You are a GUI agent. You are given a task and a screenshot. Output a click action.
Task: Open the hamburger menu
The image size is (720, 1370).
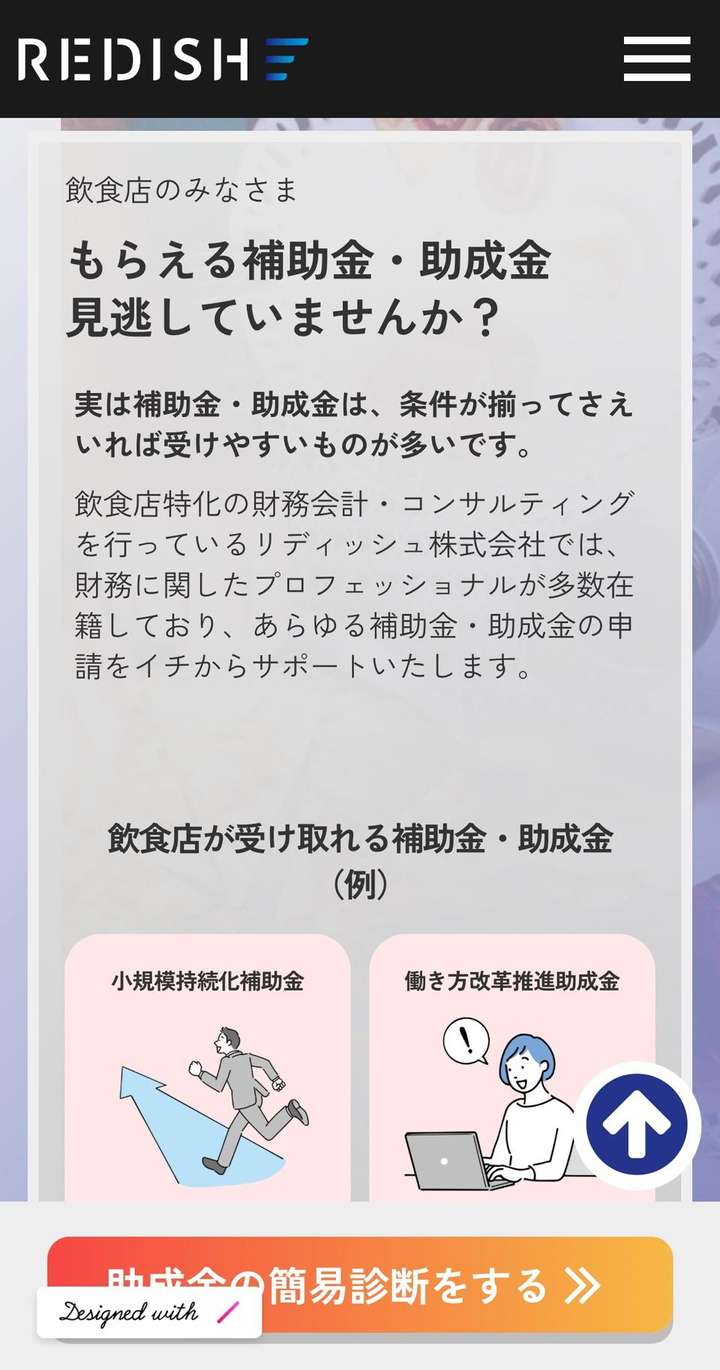point(656,59)
